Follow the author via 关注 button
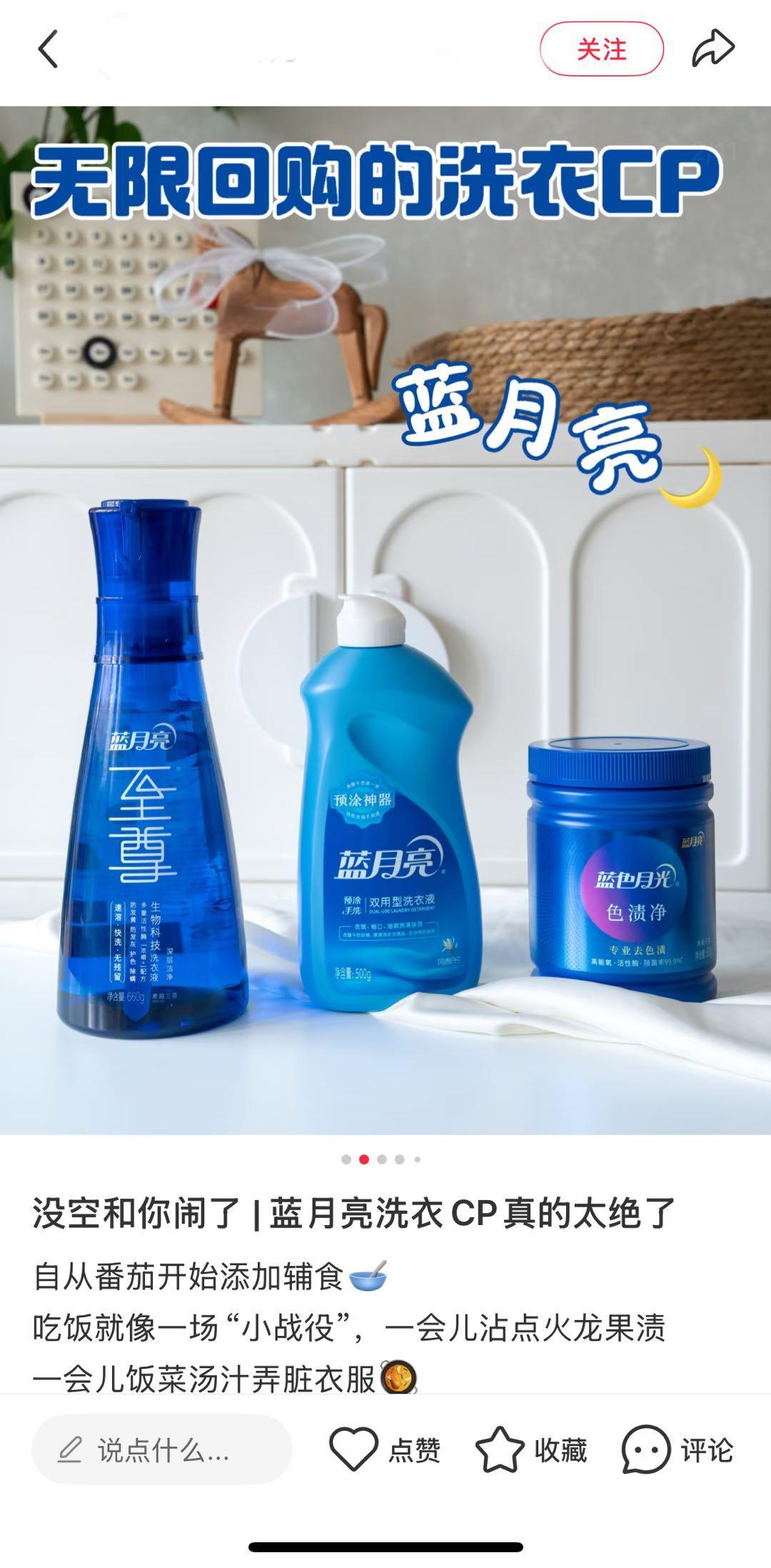The image size is (771, 1568). pos(601,49)
